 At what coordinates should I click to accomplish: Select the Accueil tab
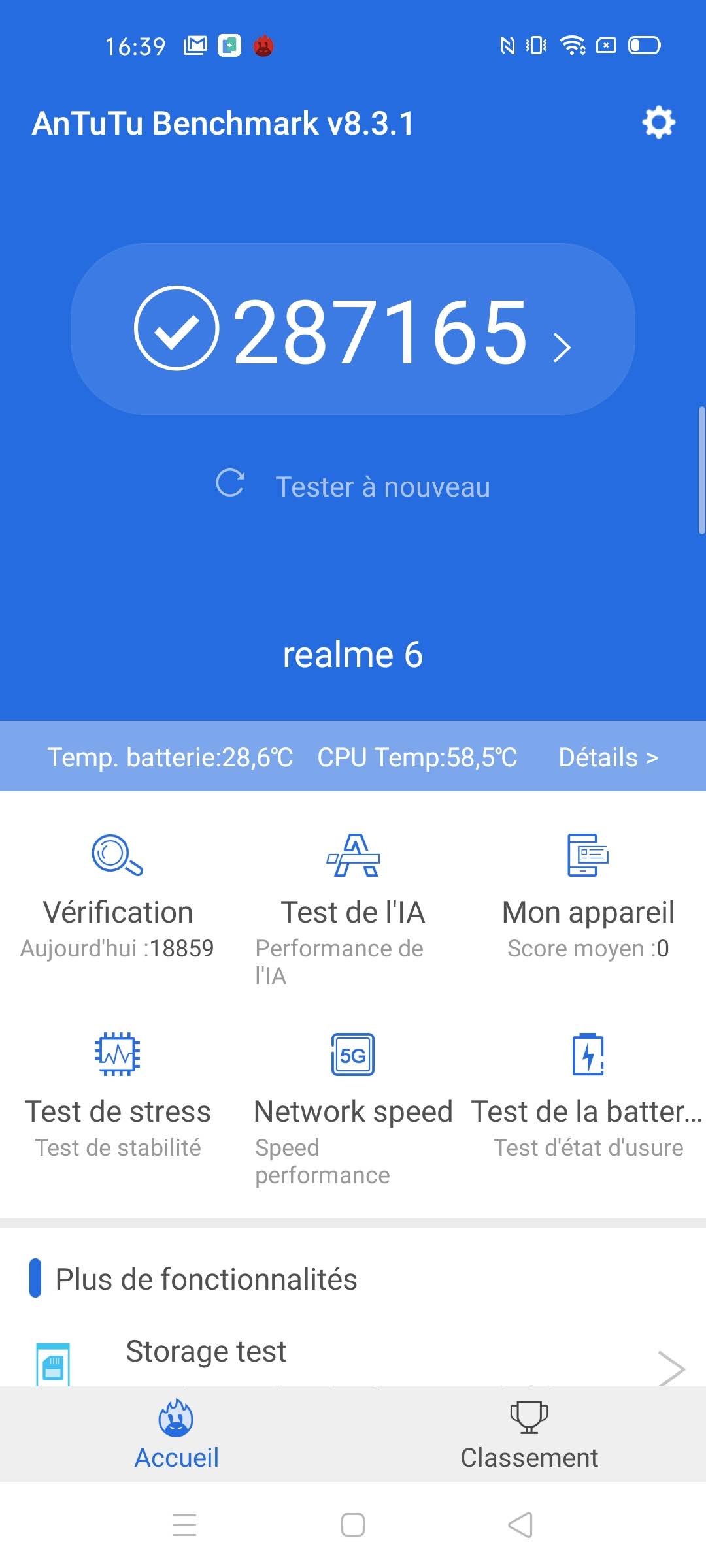click(176, 1434)
